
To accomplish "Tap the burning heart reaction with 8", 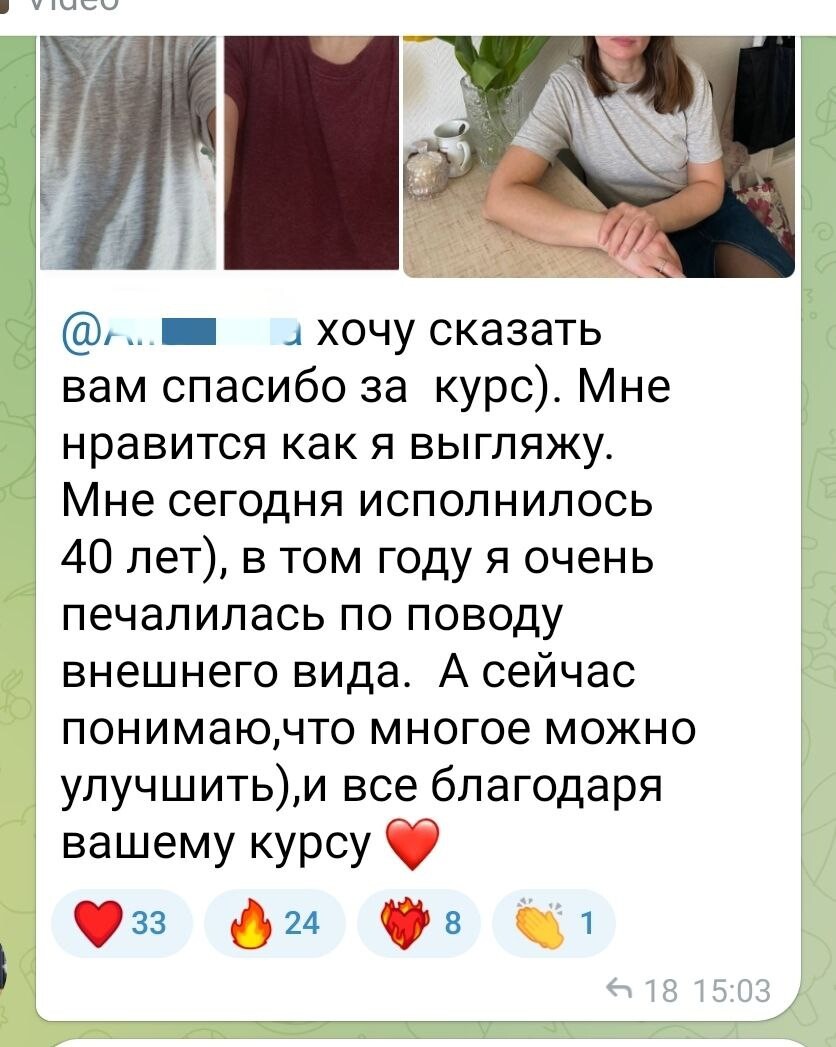I will tap(417, 924).
